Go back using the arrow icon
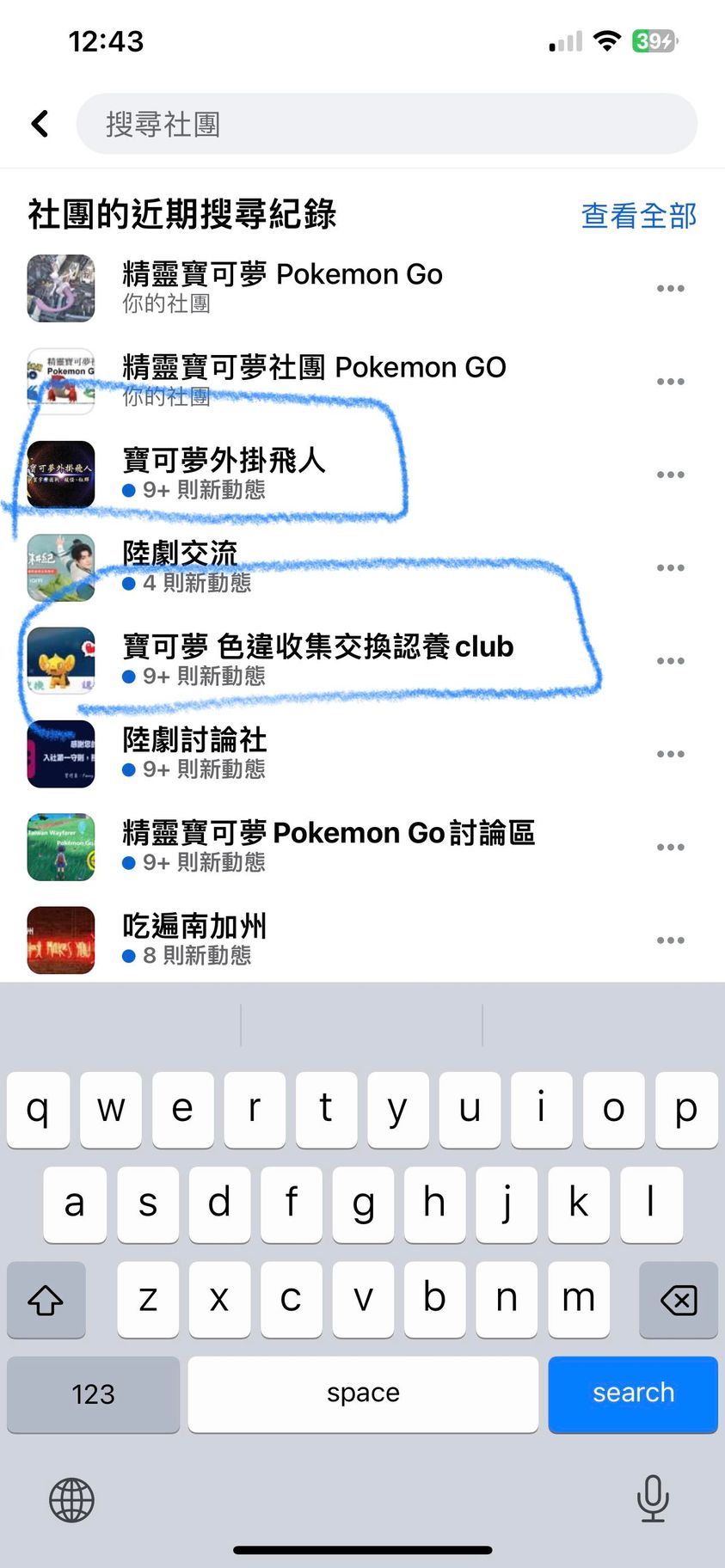 tap(40, 124)
